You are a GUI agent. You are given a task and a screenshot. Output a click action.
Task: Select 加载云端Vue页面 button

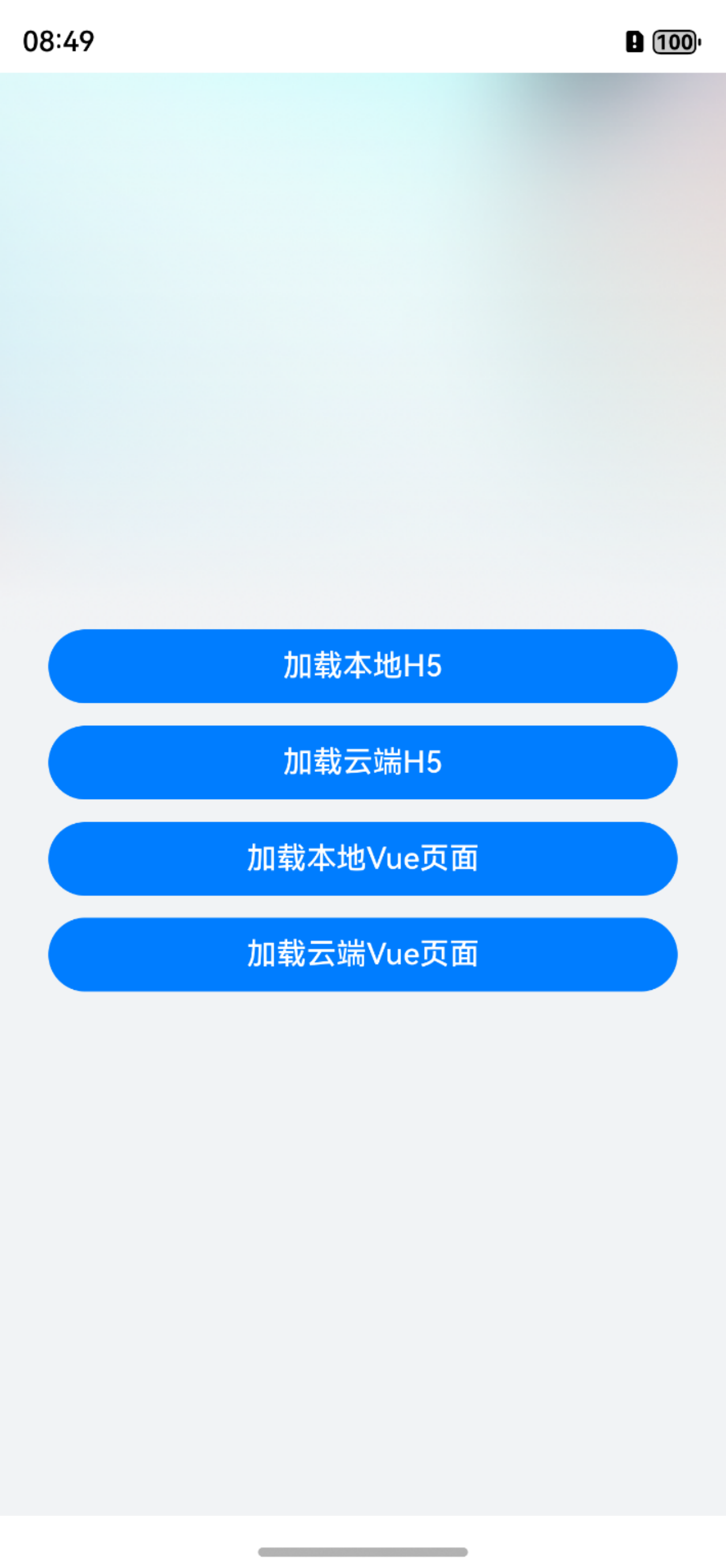(x=362, y=954)
